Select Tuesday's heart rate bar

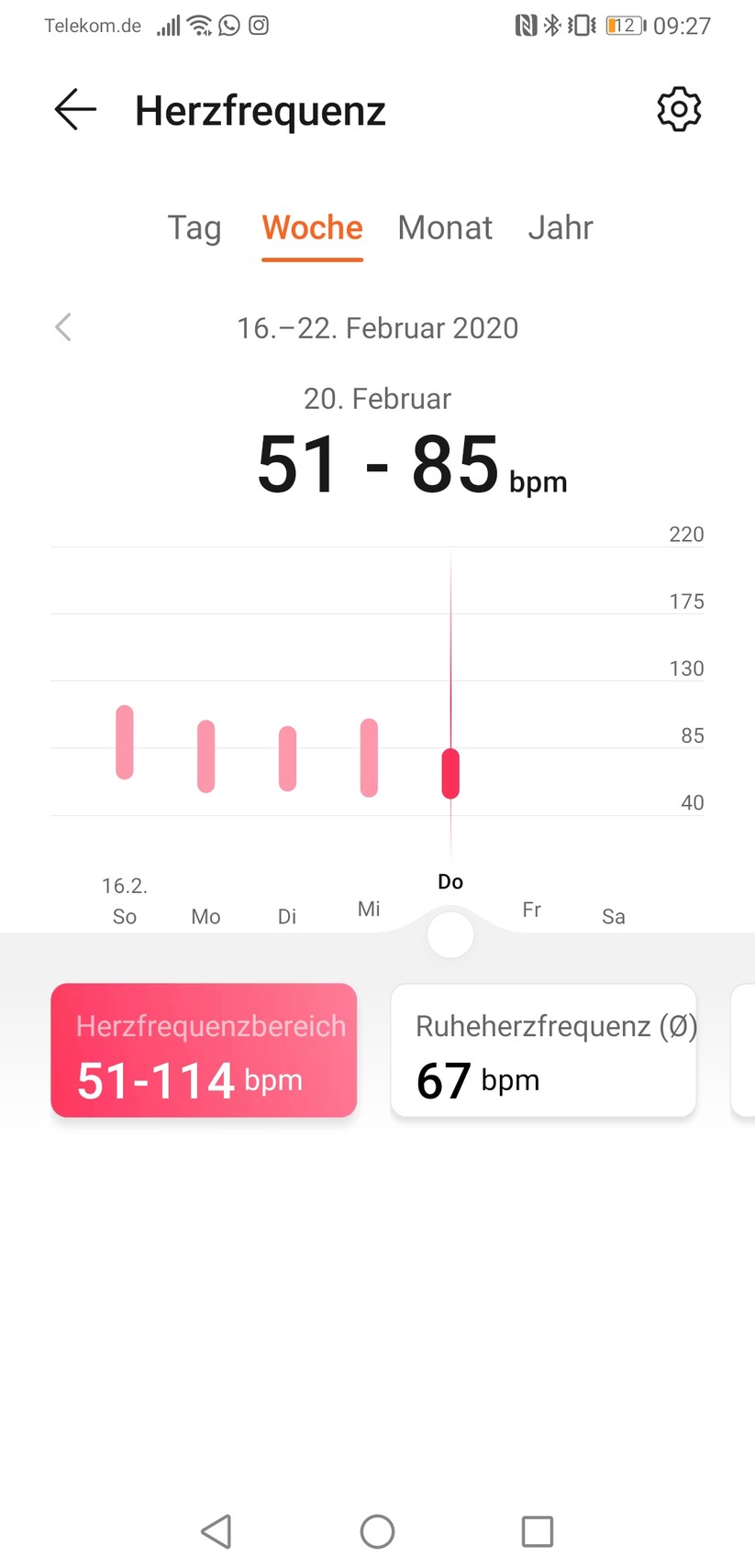coord(287,758)
